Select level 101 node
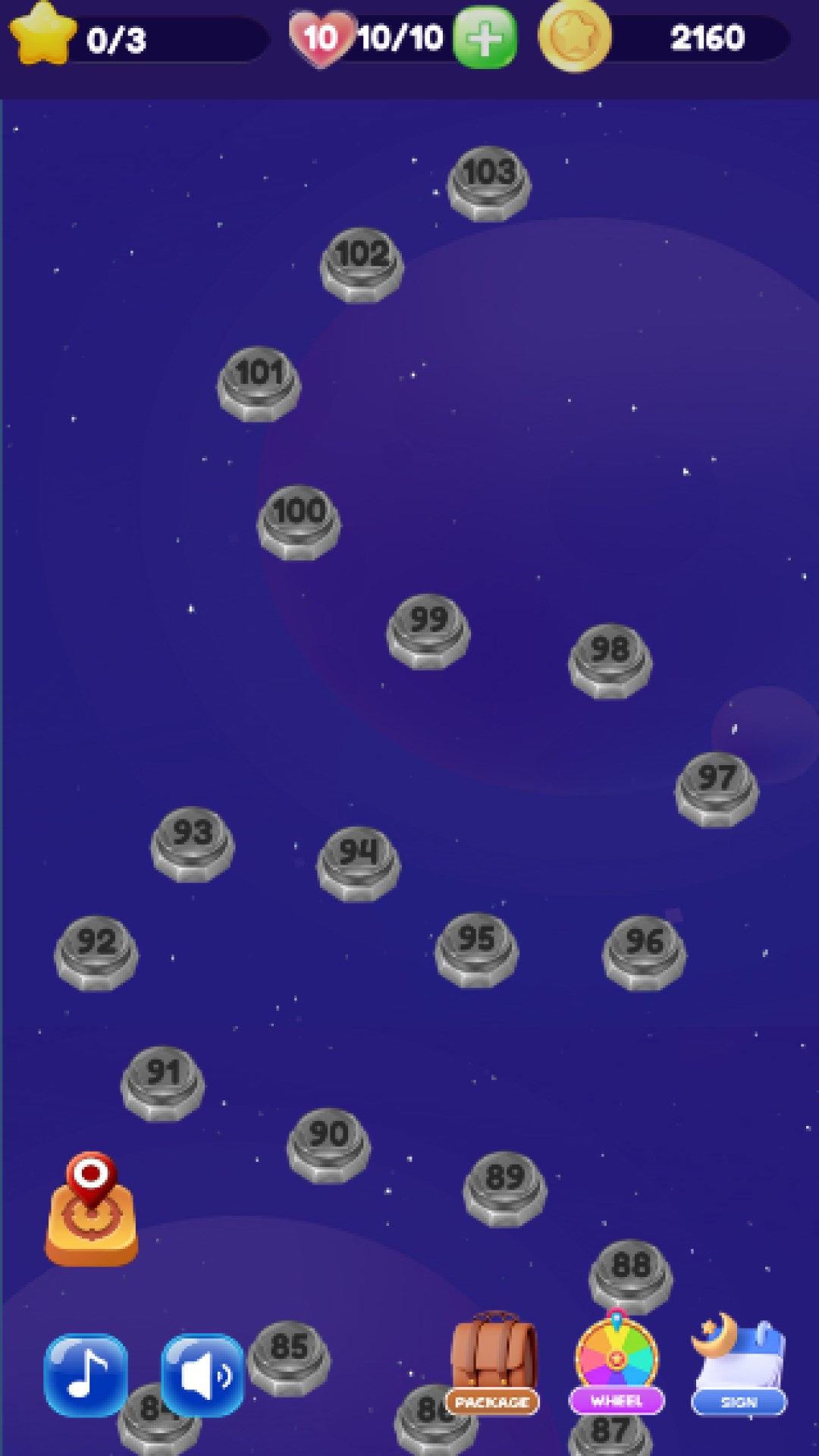Image resolution: width=819 pixels, height=1456 pixels. [259, 384]
